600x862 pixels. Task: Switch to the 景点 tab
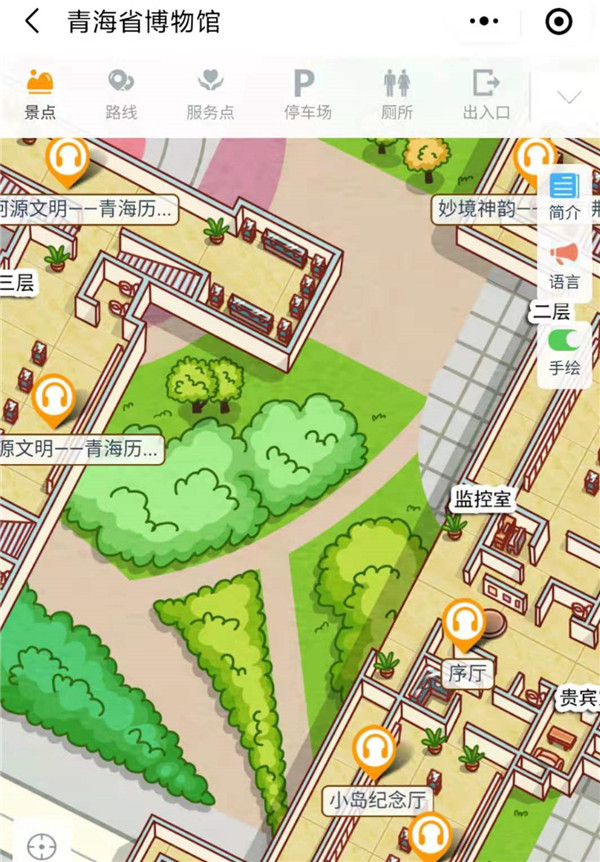40,96
